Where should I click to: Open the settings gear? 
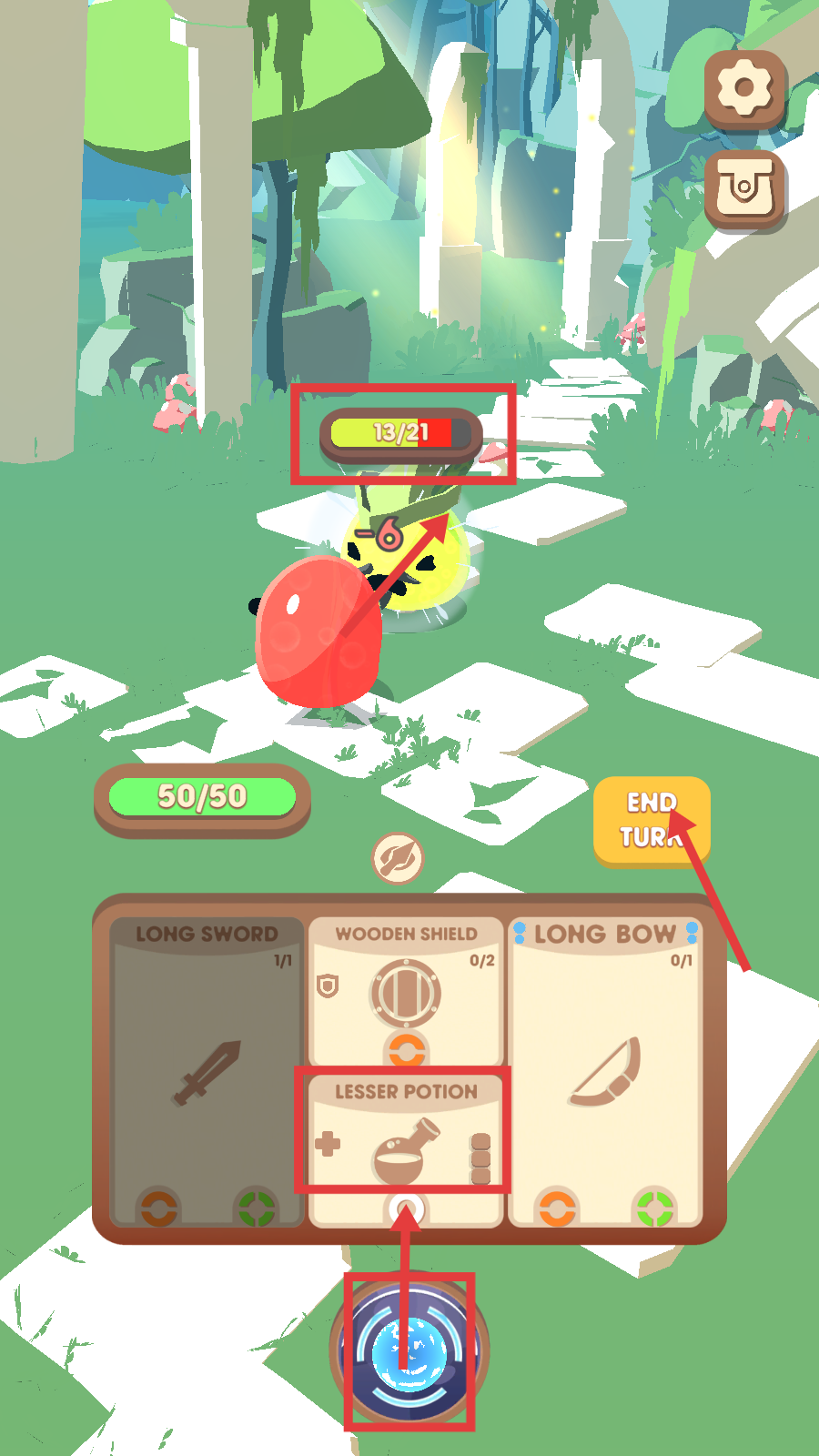[743, 88]
